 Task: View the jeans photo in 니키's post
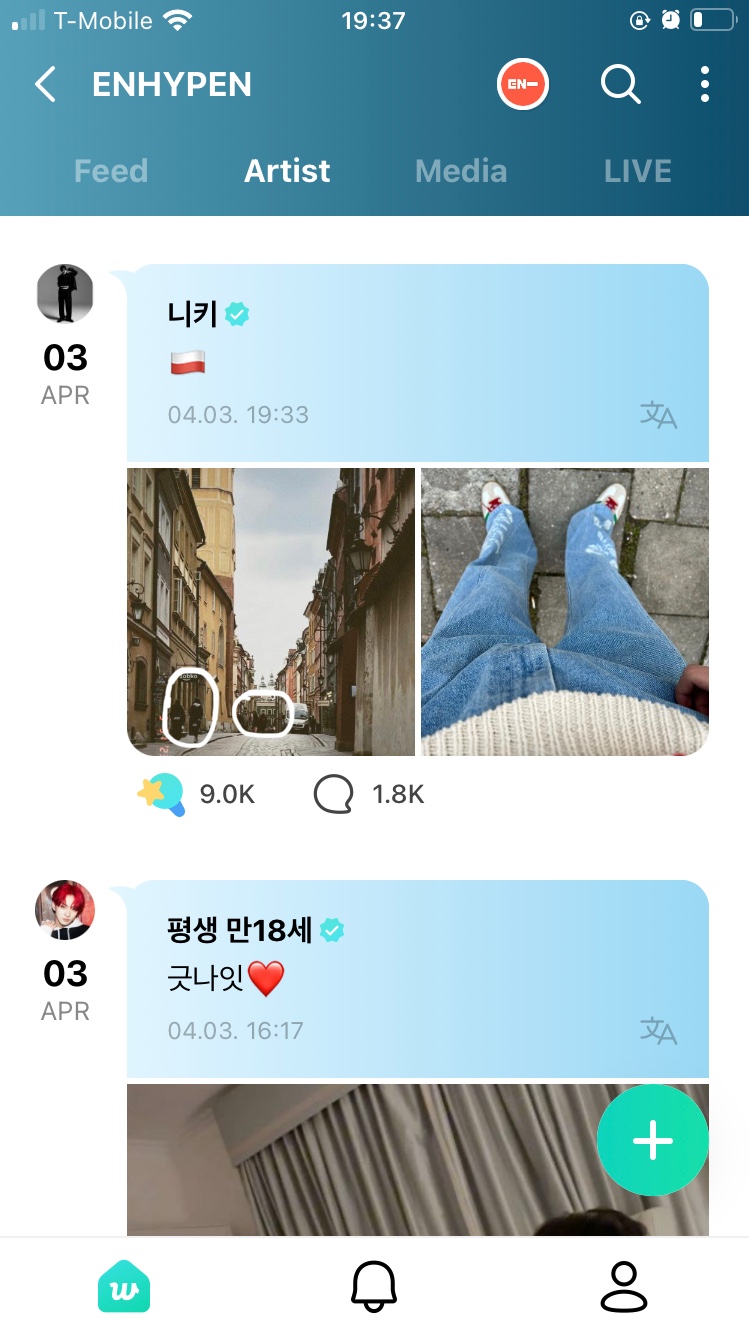(x=565, y=611)
